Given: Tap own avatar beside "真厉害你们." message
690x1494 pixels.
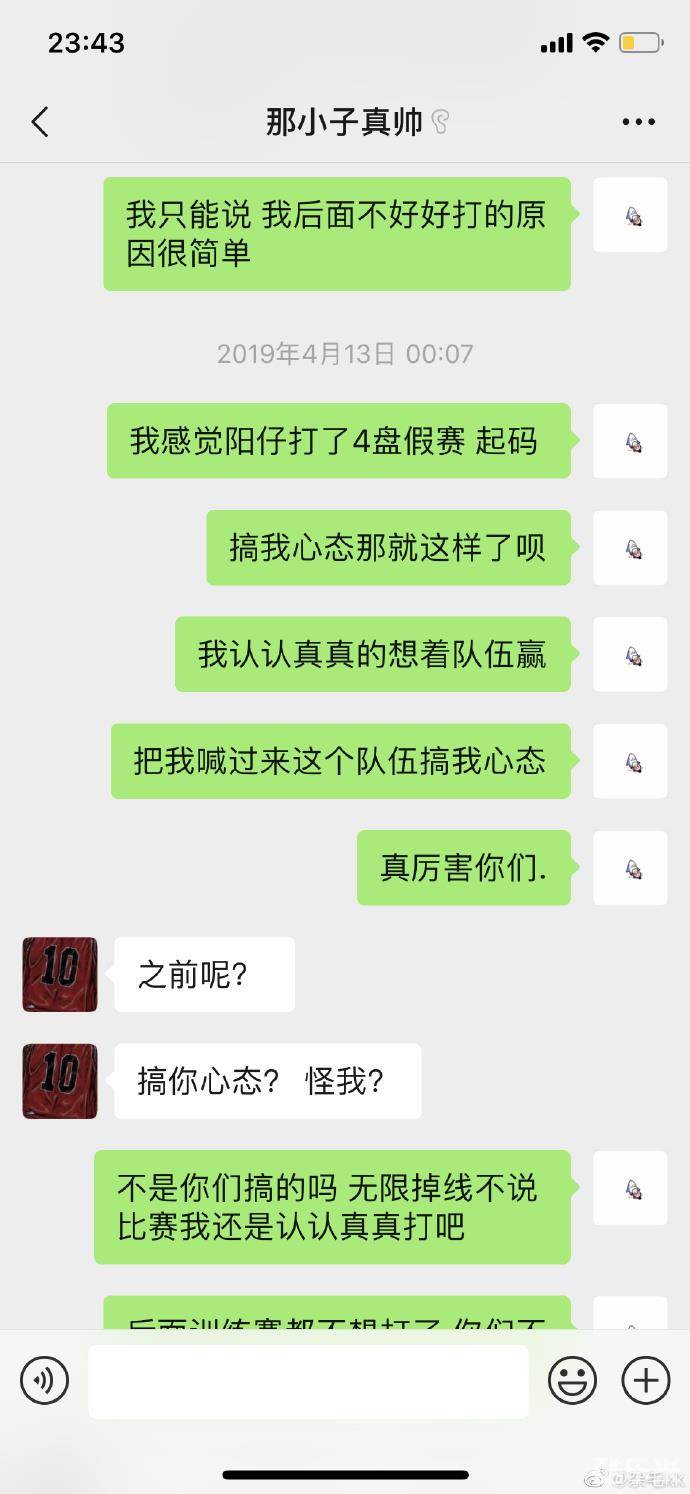Looking at the screenshot, I should pos(630,868).
